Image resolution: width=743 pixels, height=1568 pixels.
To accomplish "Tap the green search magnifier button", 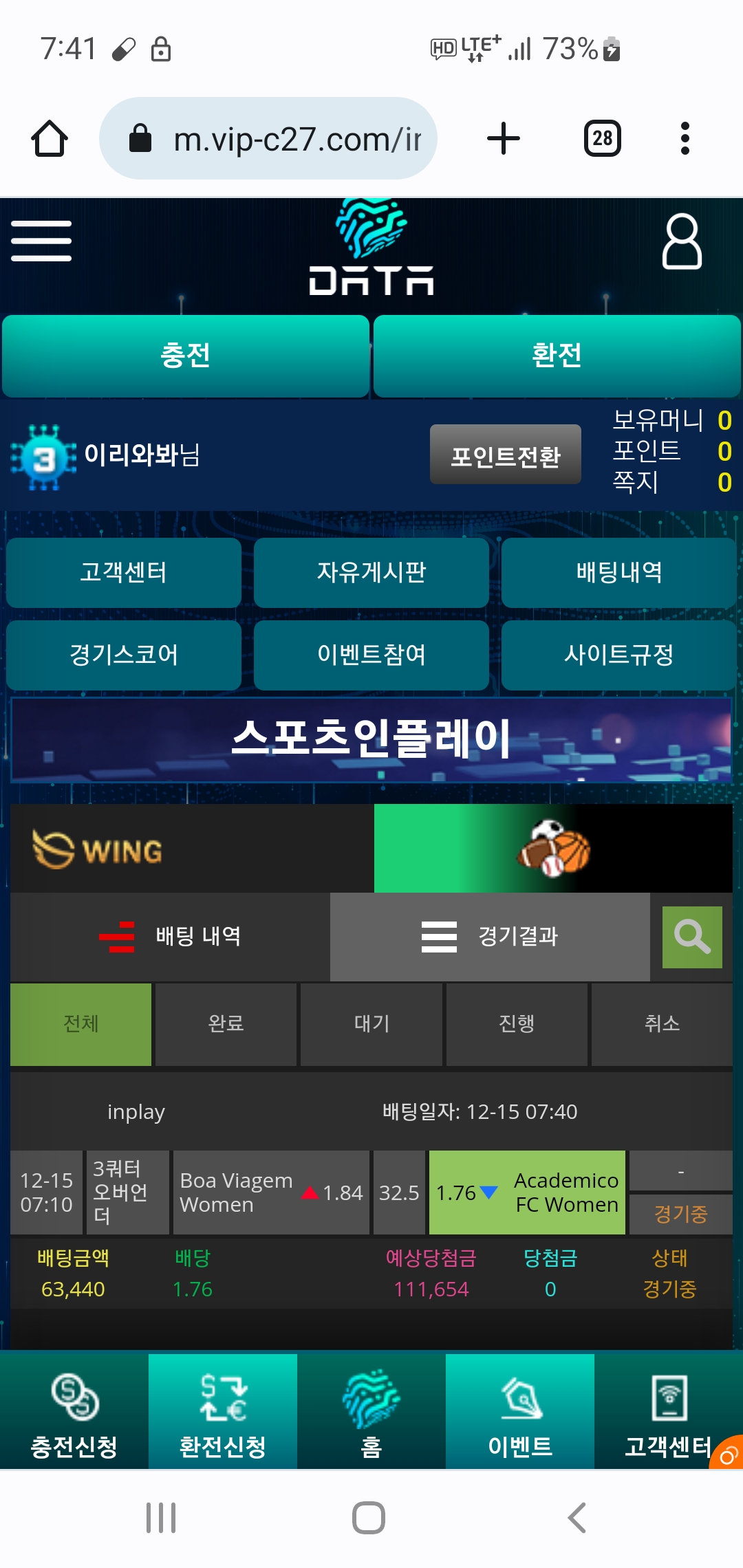I will 691,937.
